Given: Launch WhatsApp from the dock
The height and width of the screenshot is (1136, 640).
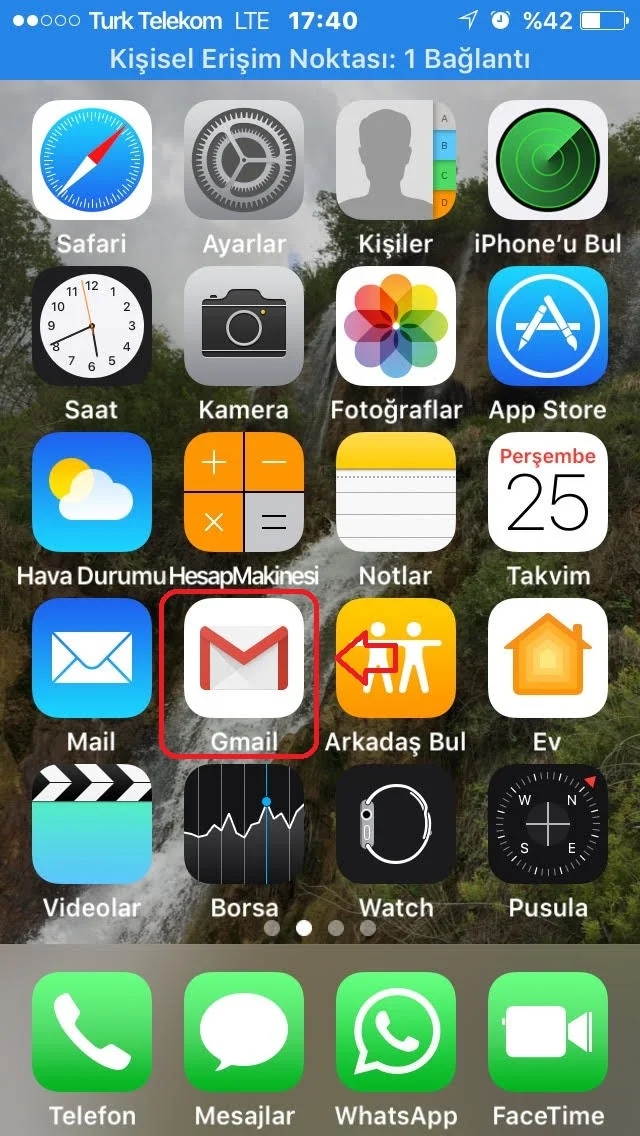Looking at the screenshot, I should coord(396,1032).
